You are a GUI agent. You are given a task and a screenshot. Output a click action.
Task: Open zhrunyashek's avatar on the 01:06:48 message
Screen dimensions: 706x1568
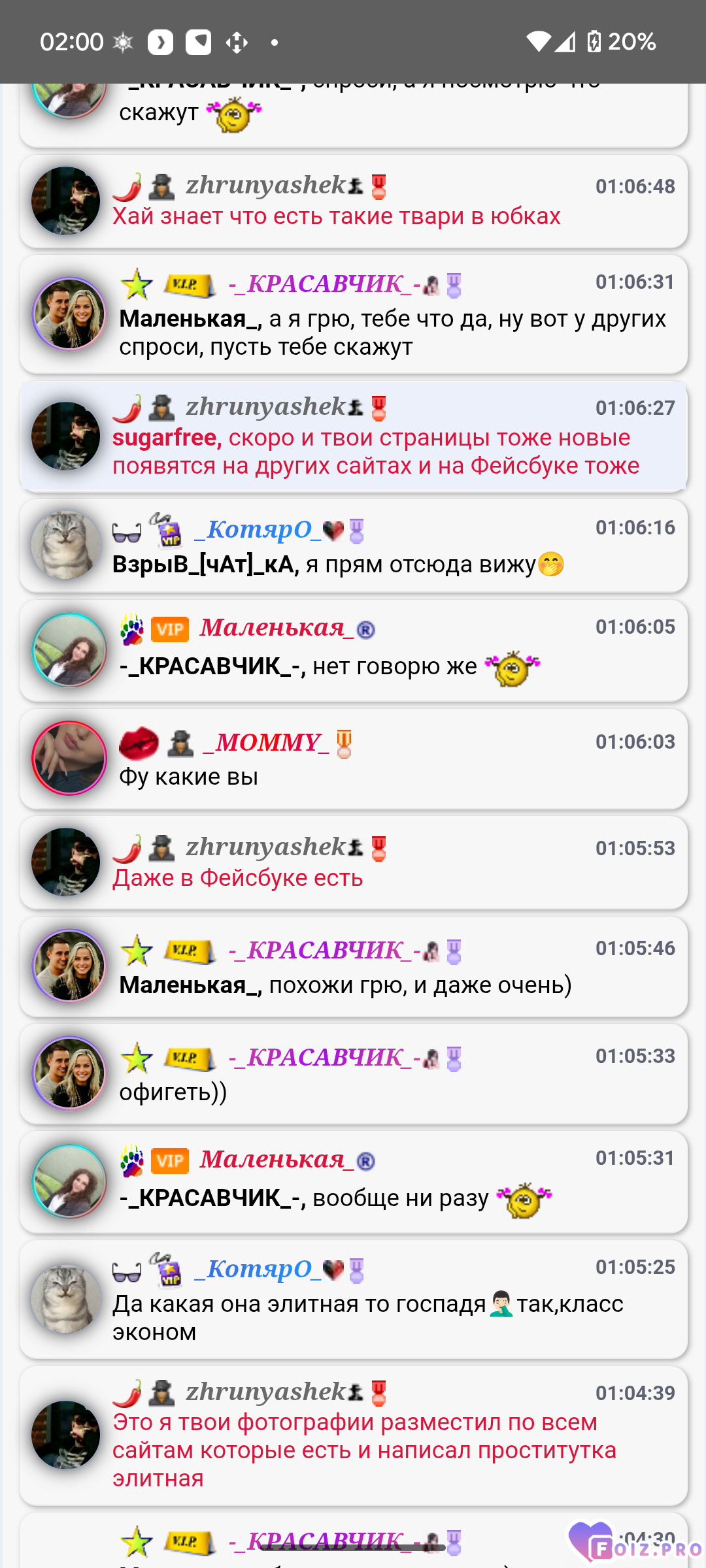66,201
